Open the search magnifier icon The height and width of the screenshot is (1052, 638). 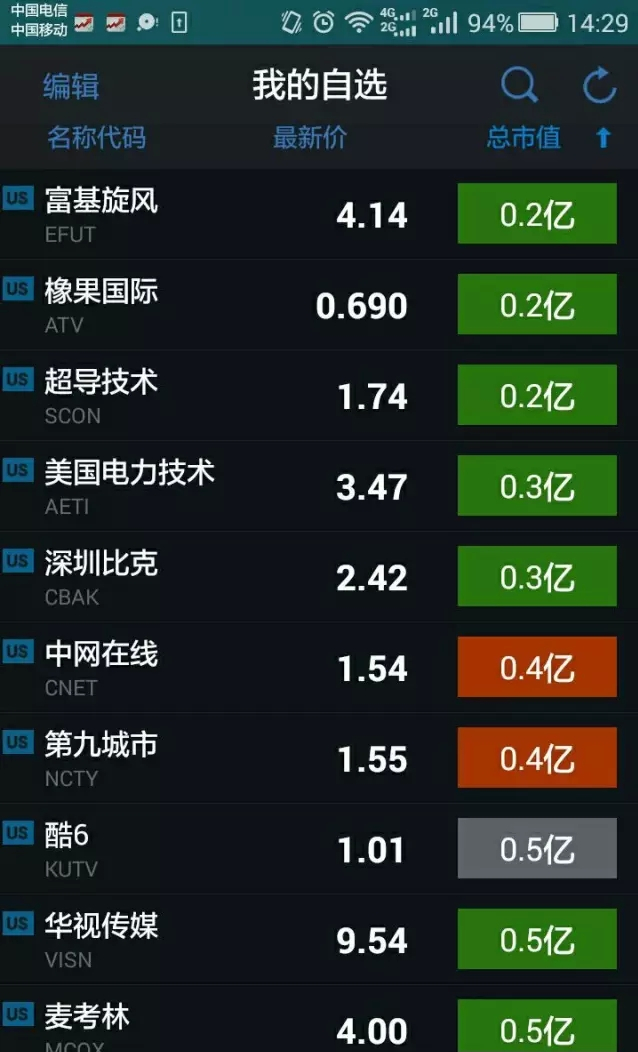coord(519,85)
